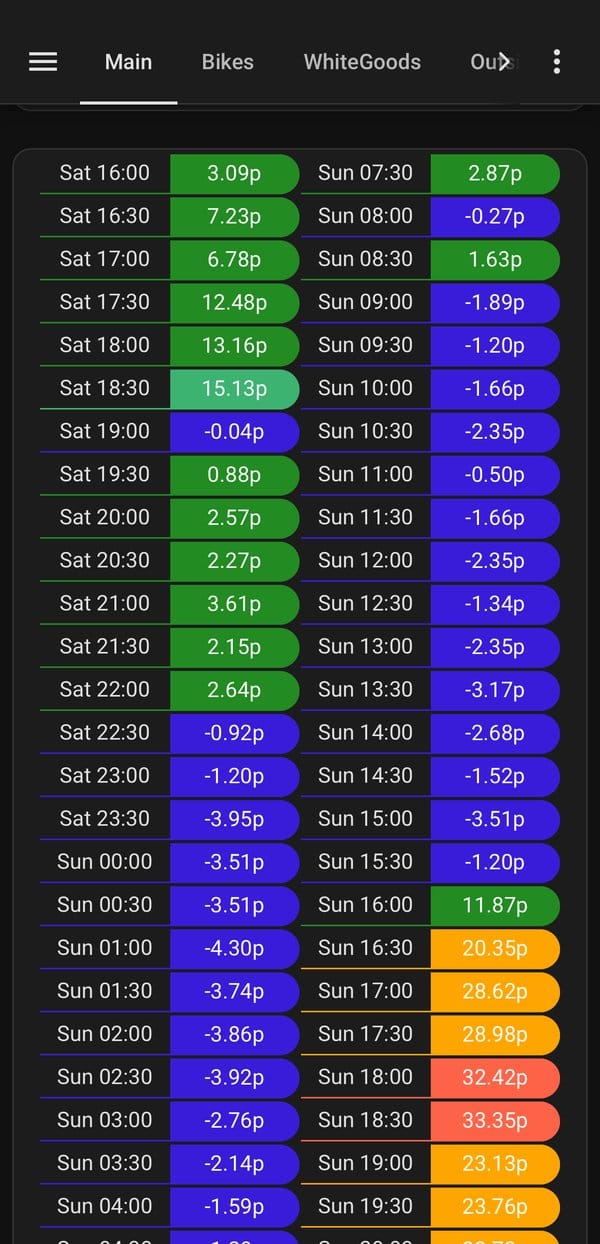Screen dimensions: 600x1244
Task: Switch to the WhiteGoods tab
Action: tap(362, 62)
